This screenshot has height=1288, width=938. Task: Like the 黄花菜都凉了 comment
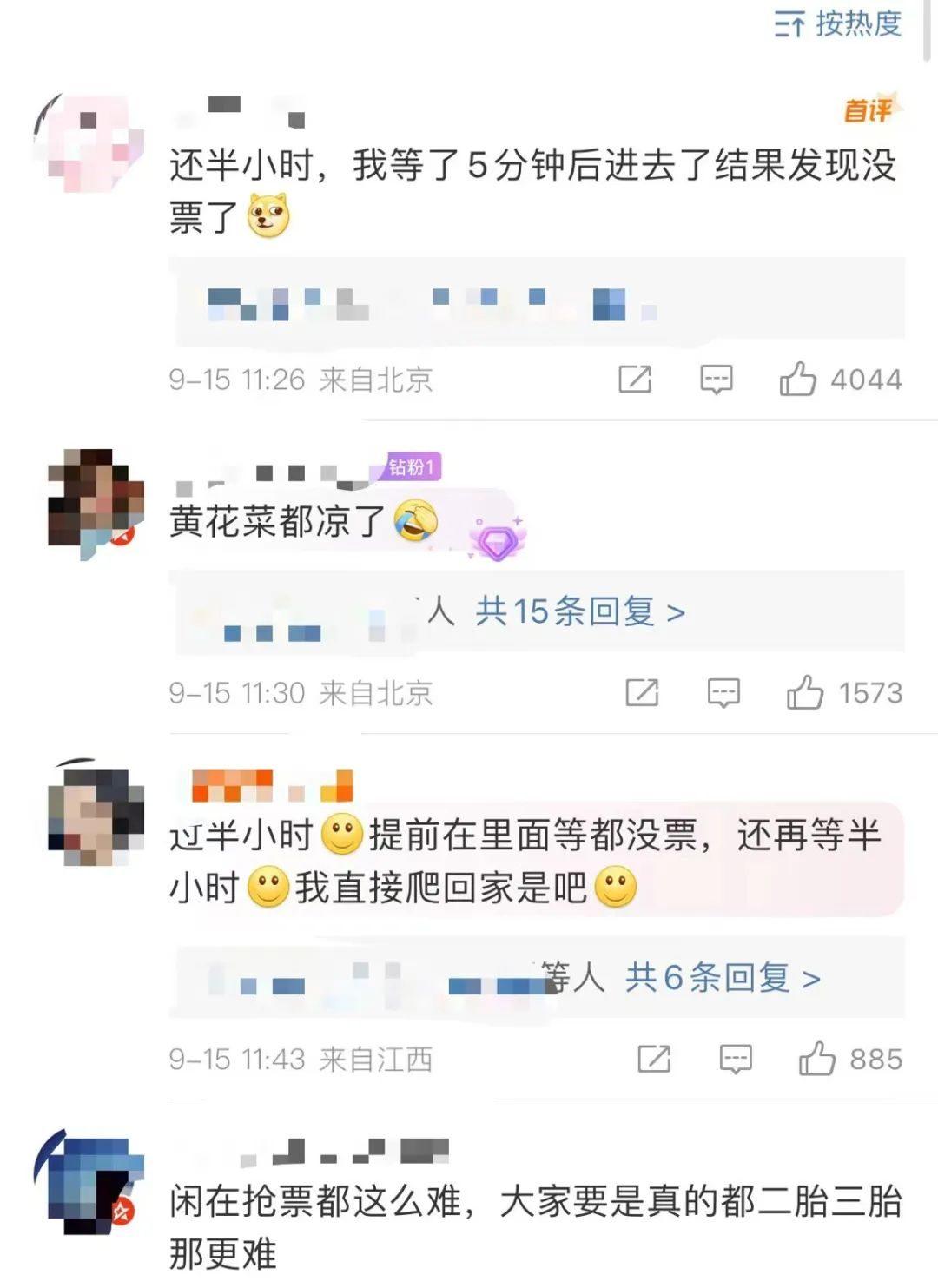click(805, 693)
